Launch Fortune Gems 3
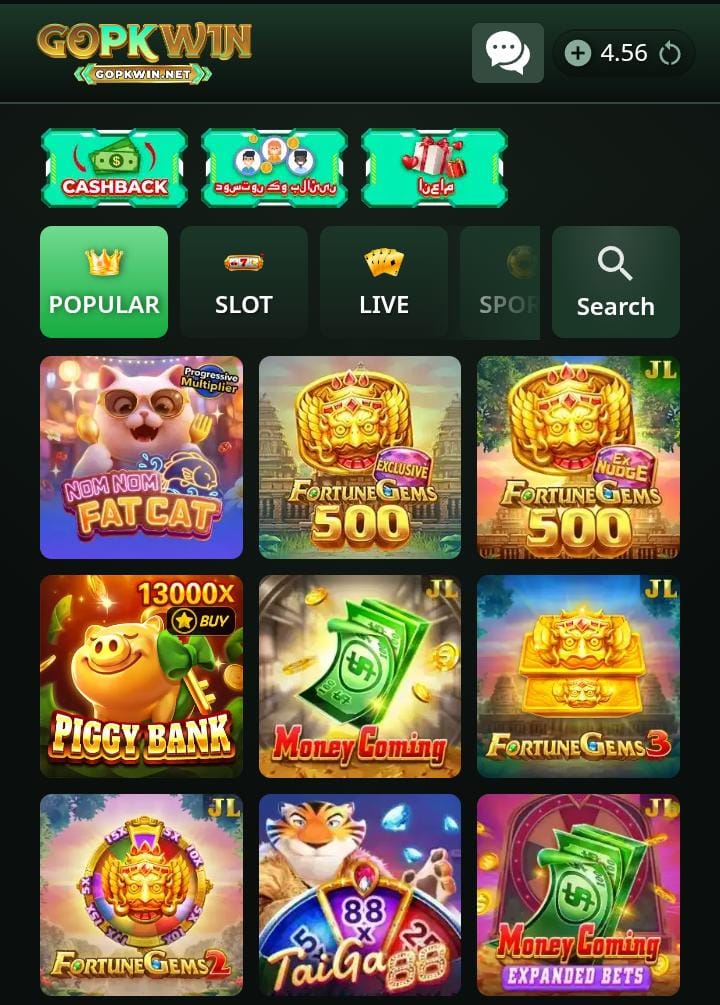Image resolution: width=720 pixels, height=1005 pixels. point(578,676)
